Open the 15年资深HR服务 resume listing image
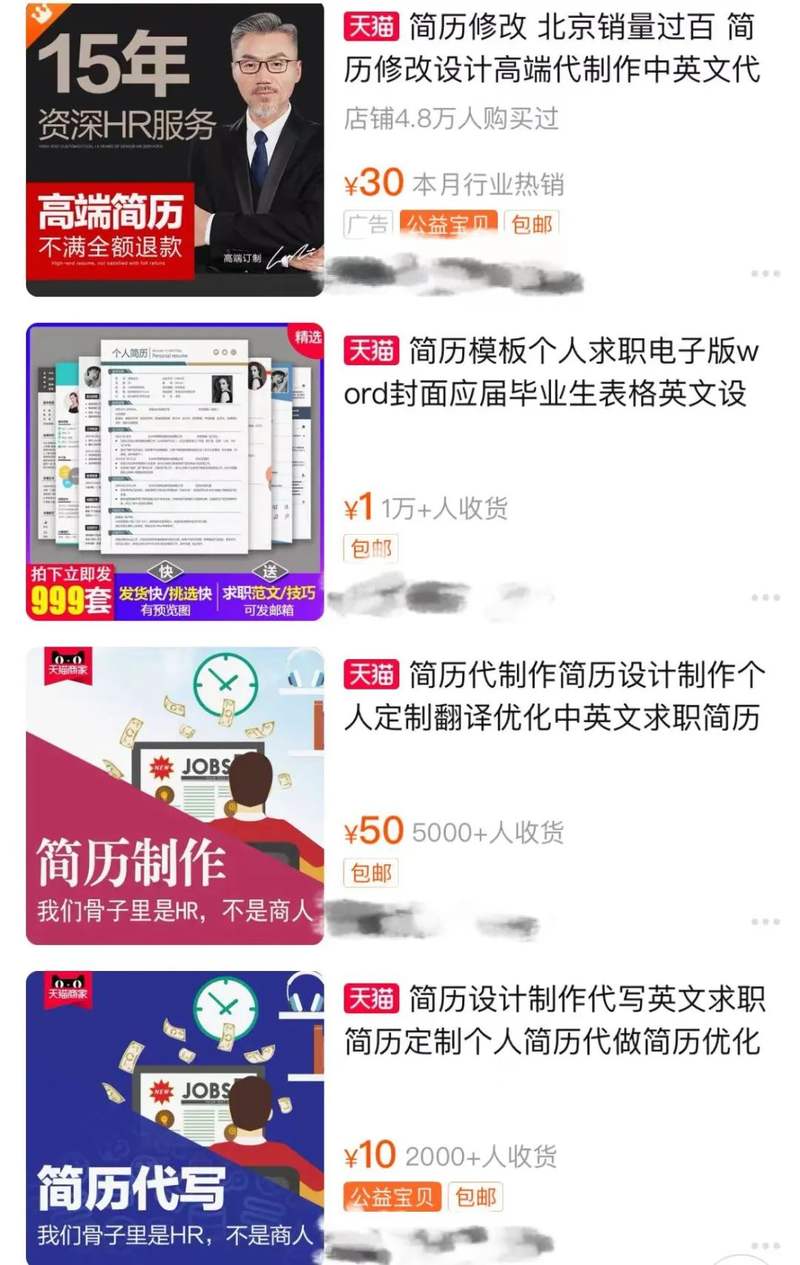 [175, 150]
